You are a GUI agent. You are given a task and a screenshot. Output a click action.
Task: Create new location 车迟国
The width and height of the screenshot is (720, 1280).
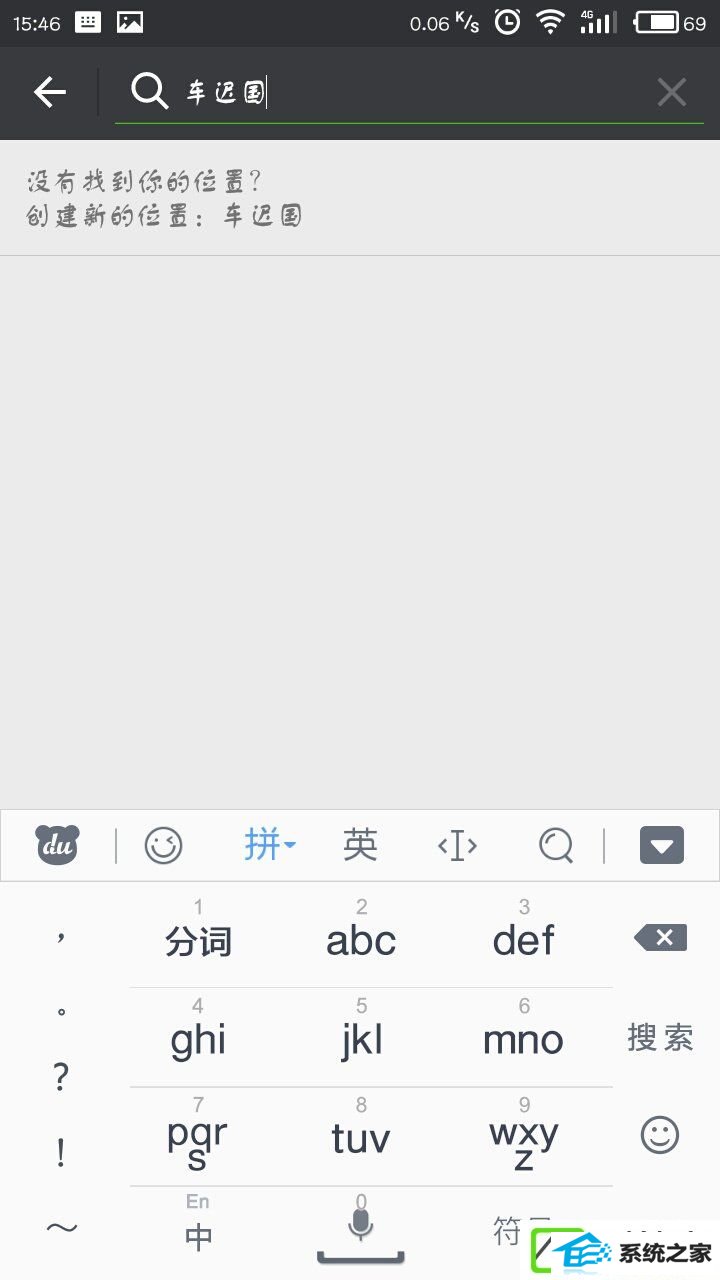[x=165, y=215]
